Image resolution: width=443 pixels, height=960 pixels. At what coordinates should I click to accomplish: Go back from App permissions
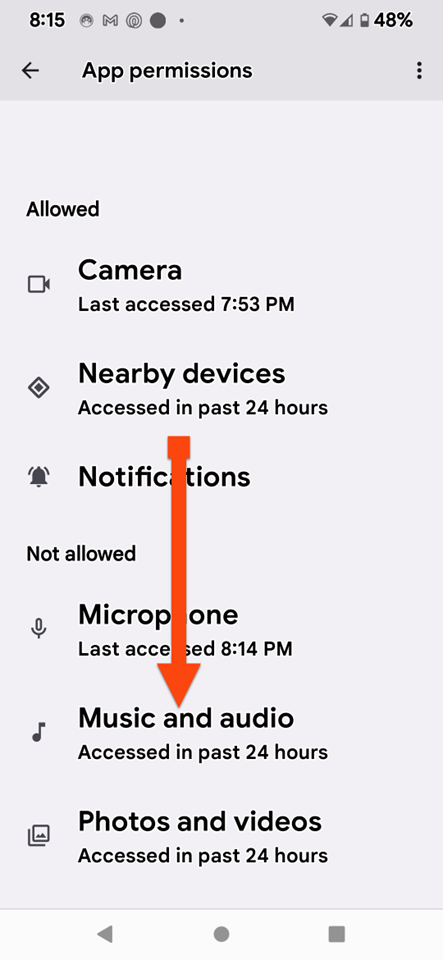pos(30,70)
